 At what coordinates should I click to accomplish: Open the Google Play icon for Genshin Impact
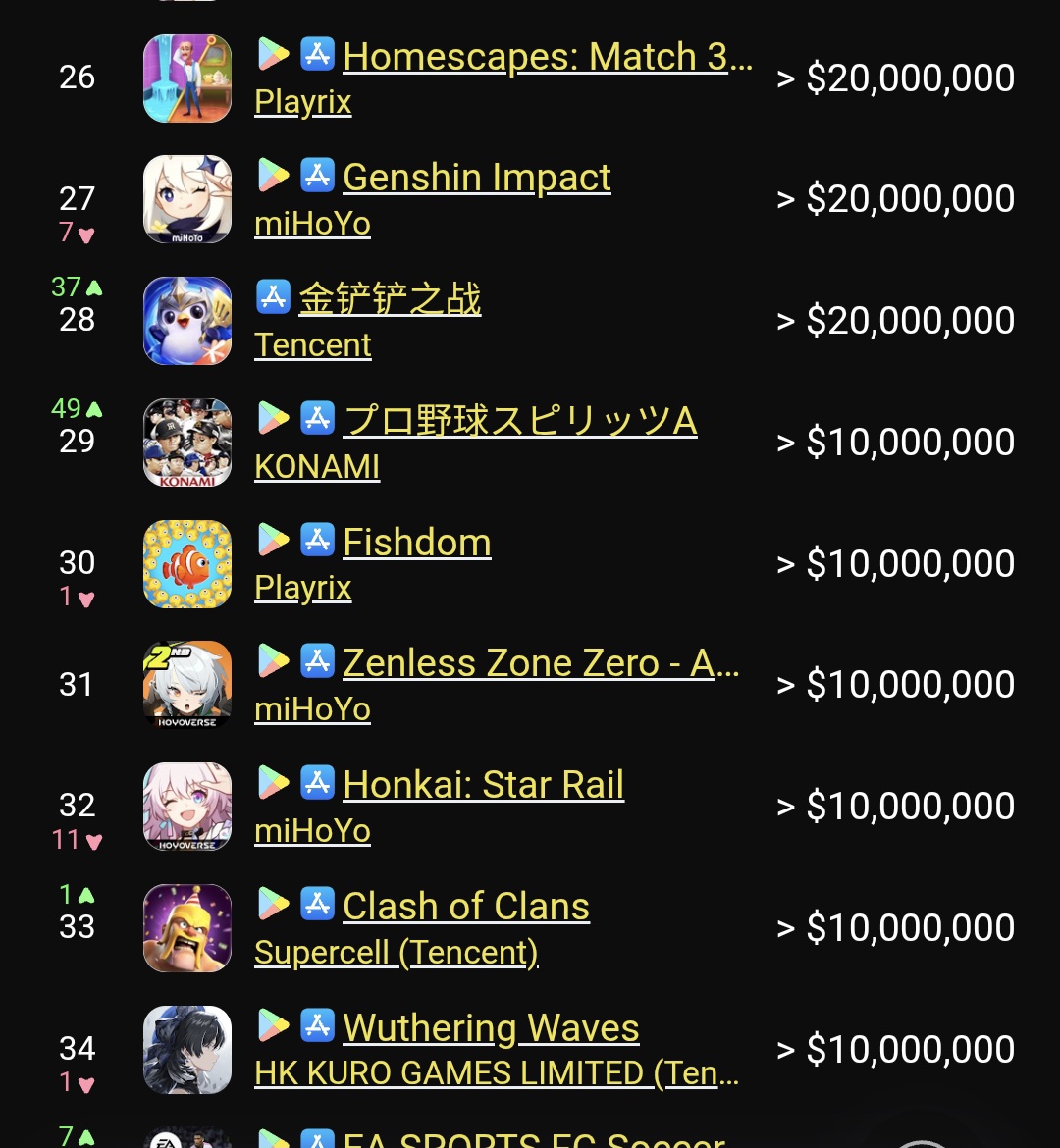273,176
